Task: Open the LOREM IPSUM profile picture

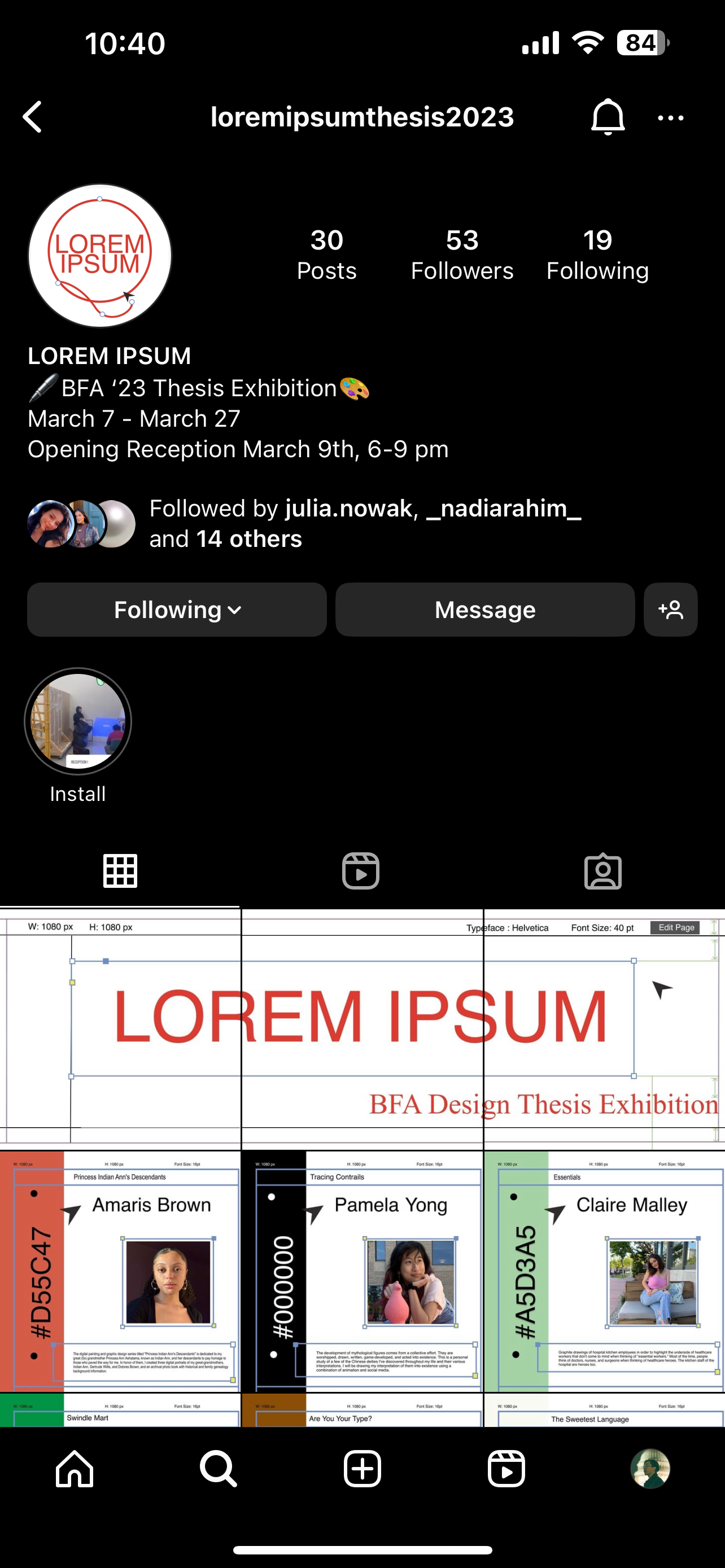Action: [100, 256]
